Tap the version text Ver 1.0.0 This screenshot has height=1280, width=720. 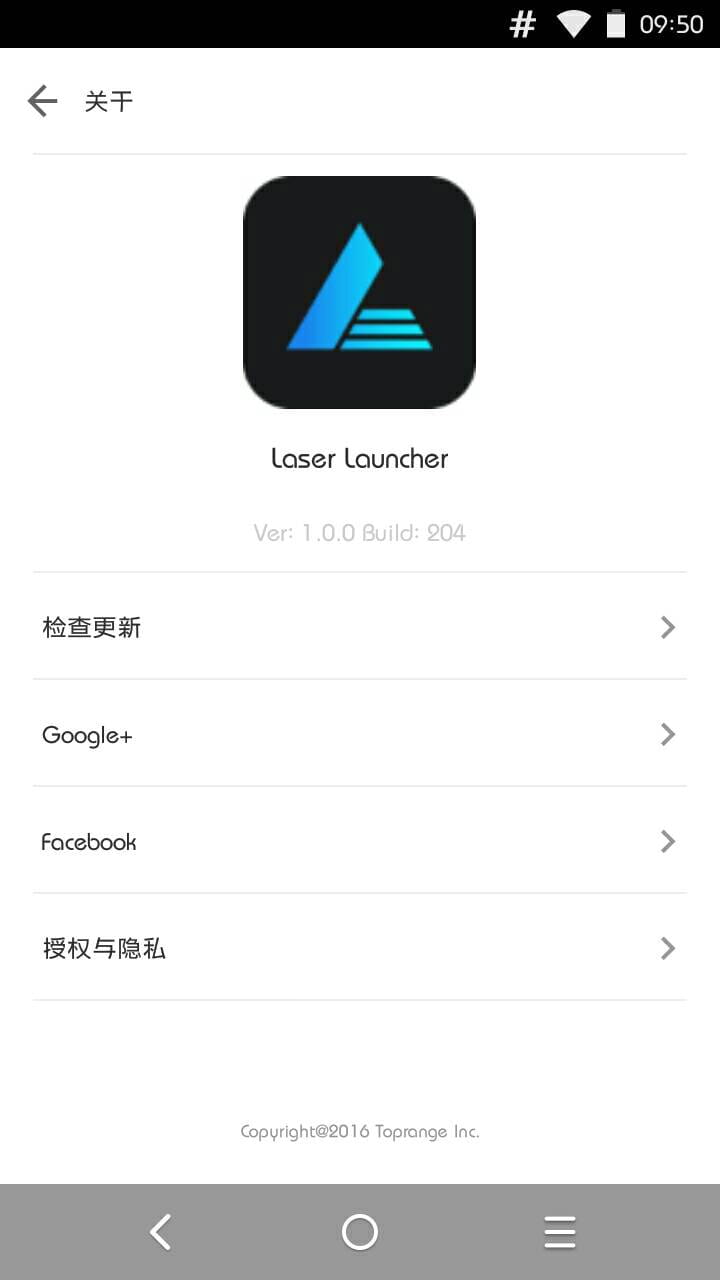(x=359, y=532)
